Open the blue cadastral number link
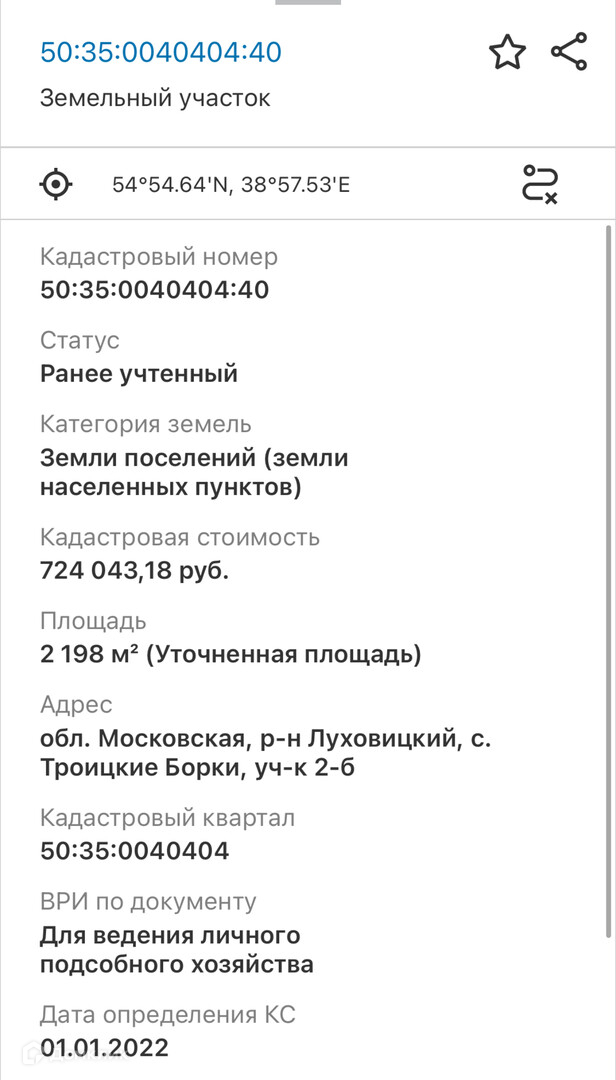616x1080 pixels. coord(161,52)
